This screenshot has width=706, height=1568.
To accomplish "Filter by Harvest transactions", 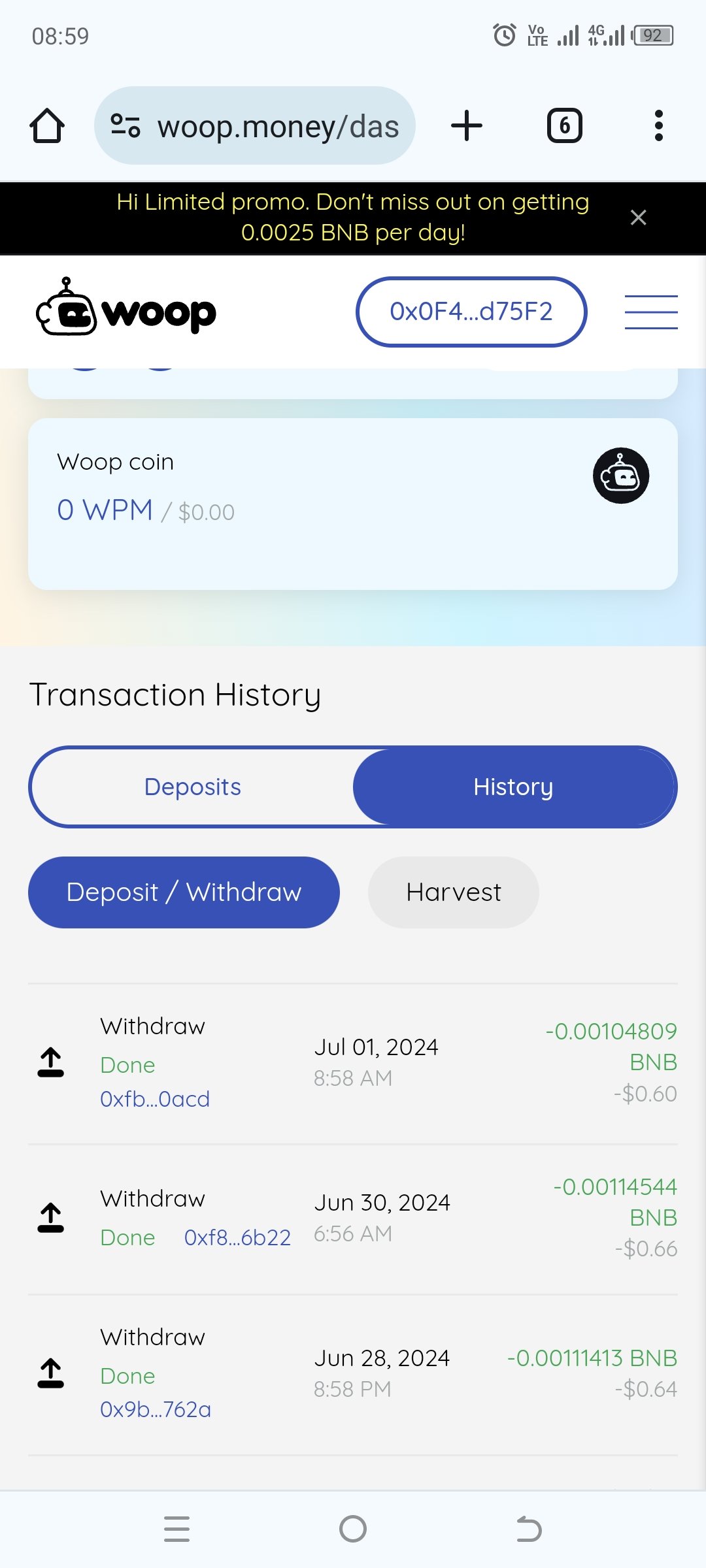I will tap(454, 892).
